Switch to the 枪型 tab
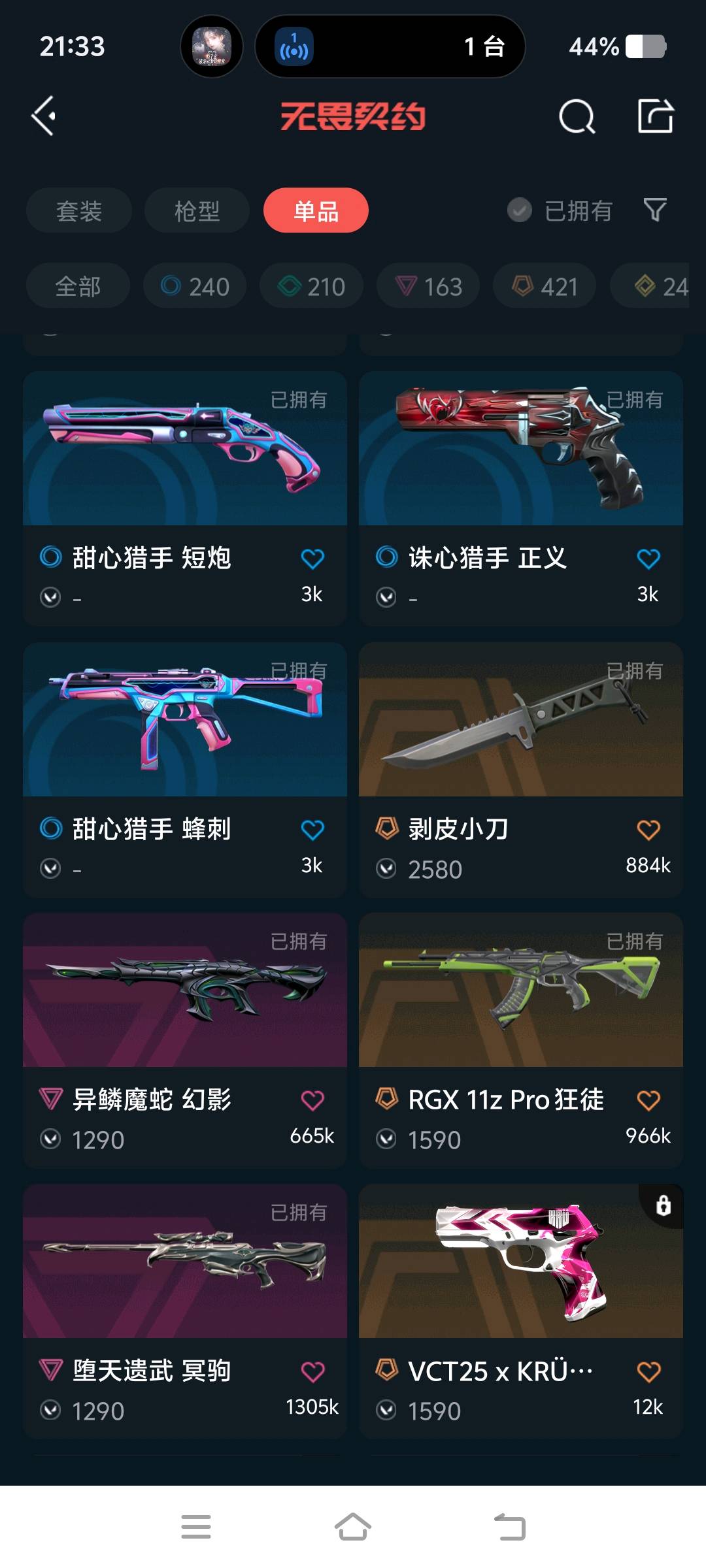The image size is (706, 1568). click(197, 211)
